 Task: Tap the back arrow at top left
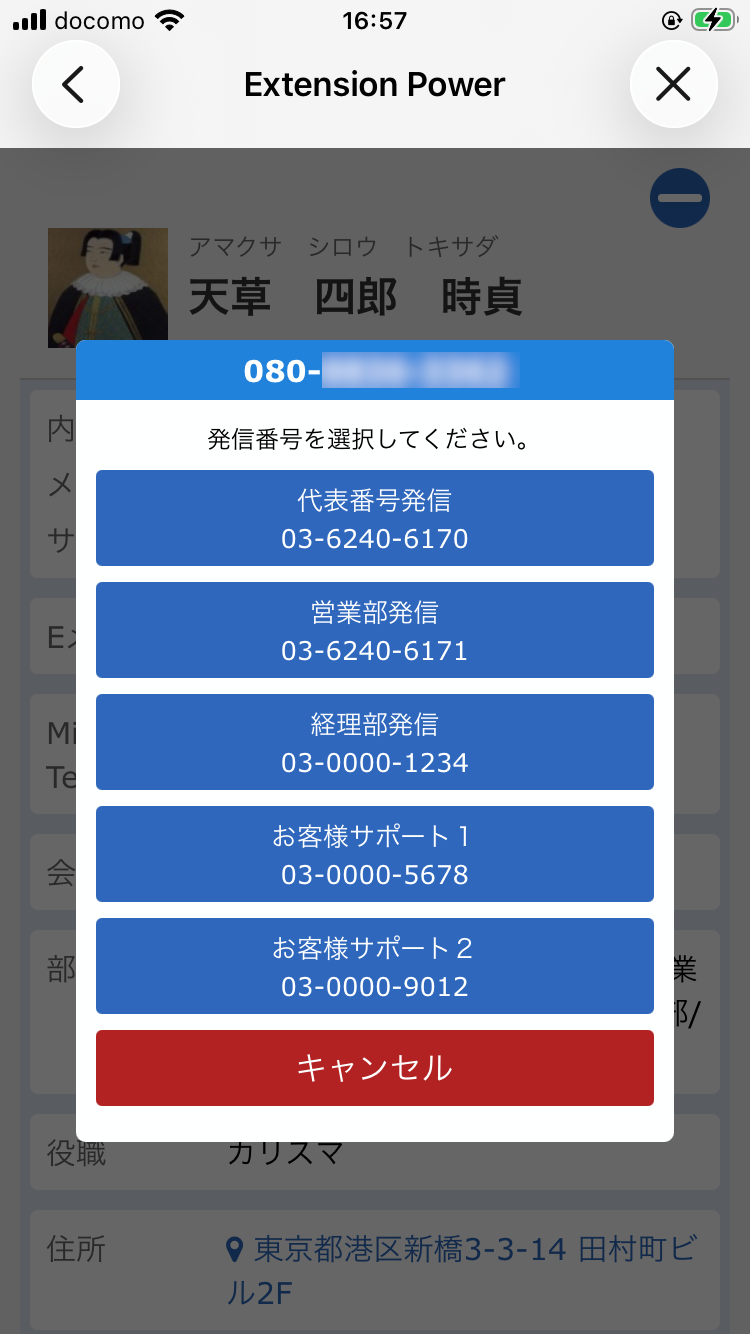coord(76,84)
